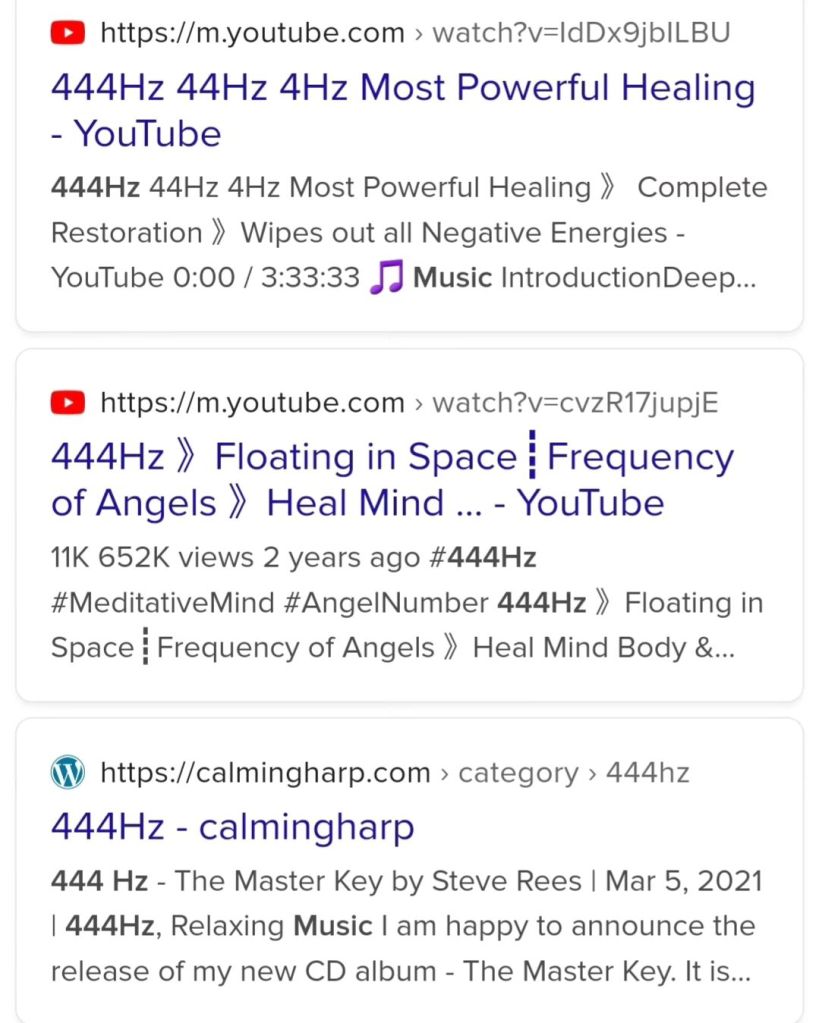Open the 444Hz - calmingharp result
The height and width of the screenshot is (1023, 819).
(232, 827)
